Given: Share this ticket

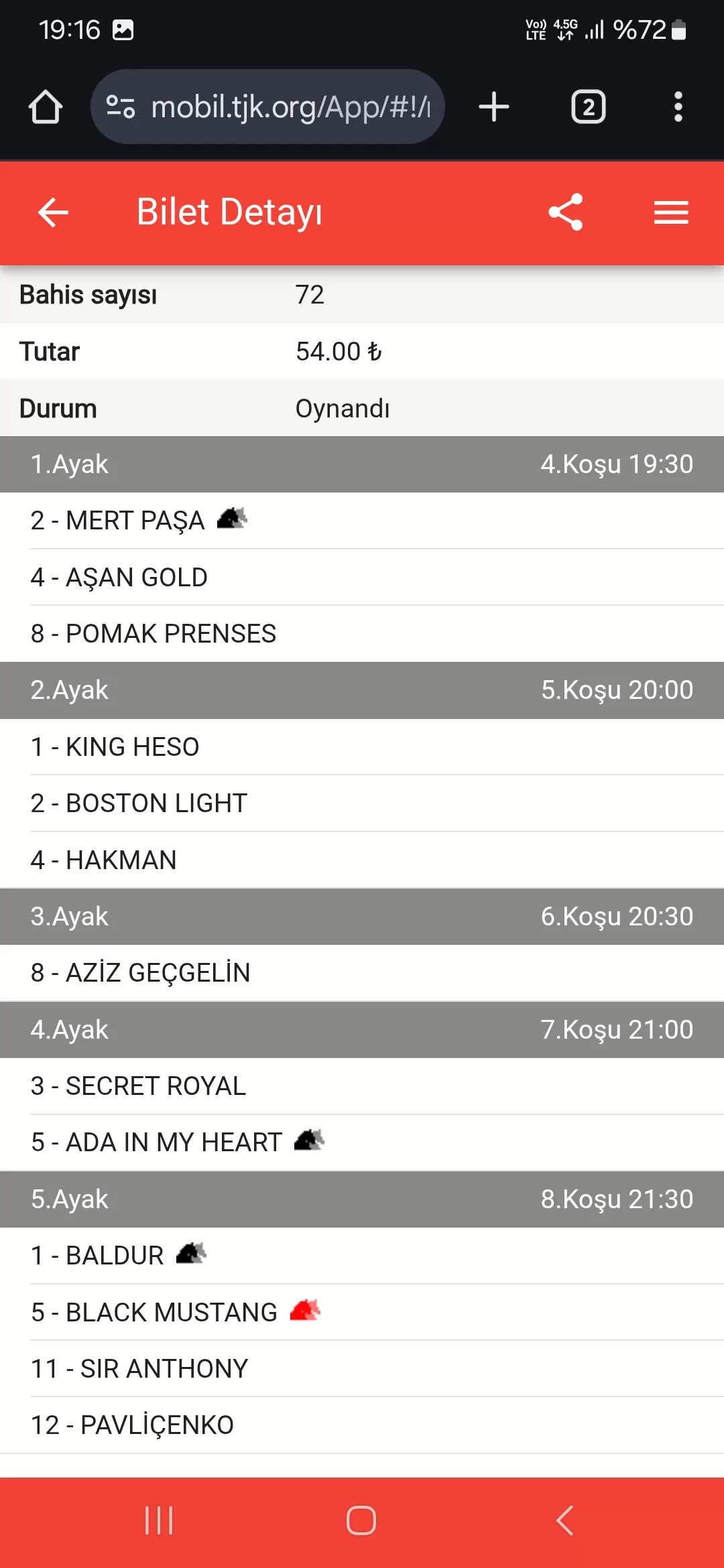Looking at the screenshot, I should point(566,212).
